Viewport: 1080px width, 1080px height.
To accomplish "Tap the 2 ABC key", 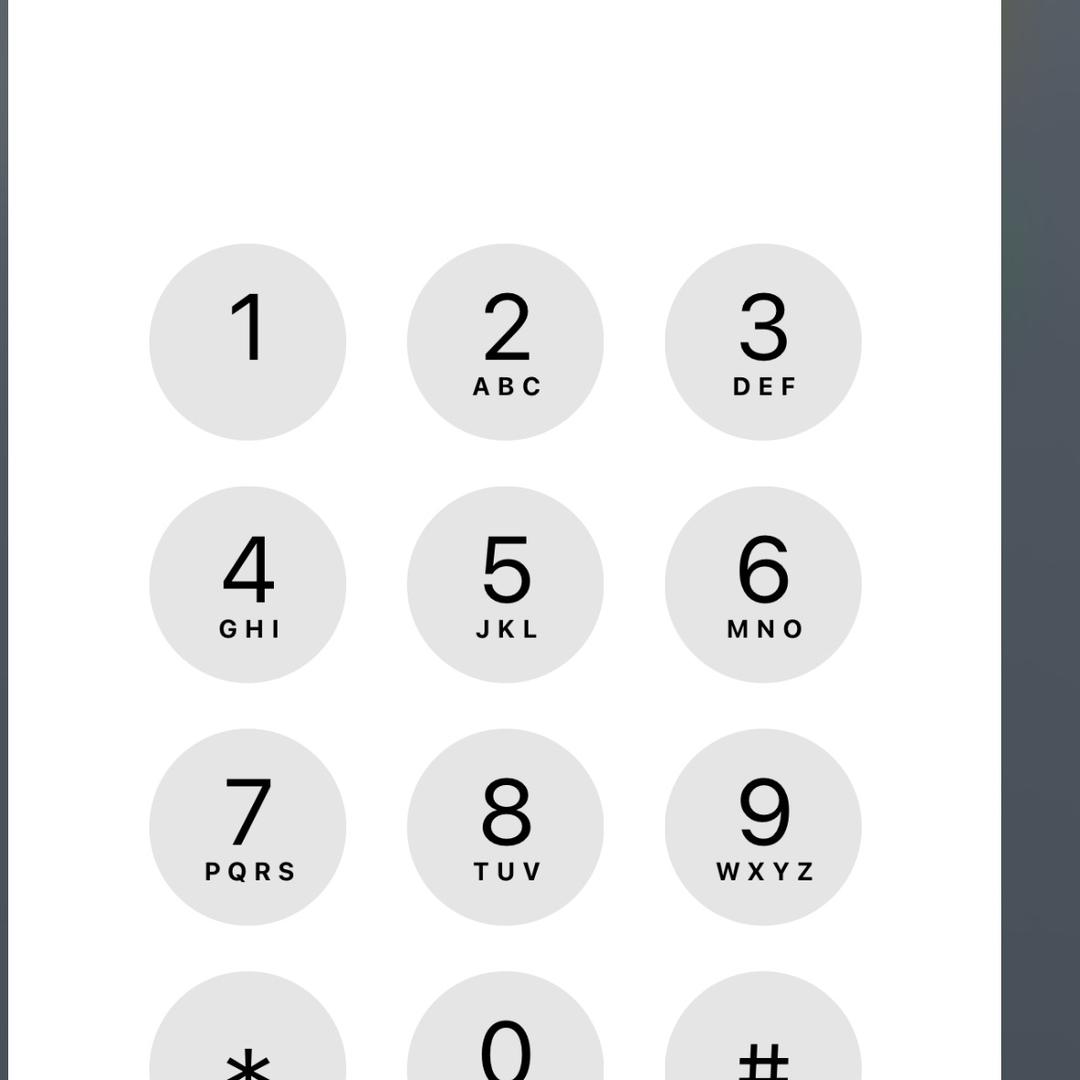I will [x=505, y=342].
